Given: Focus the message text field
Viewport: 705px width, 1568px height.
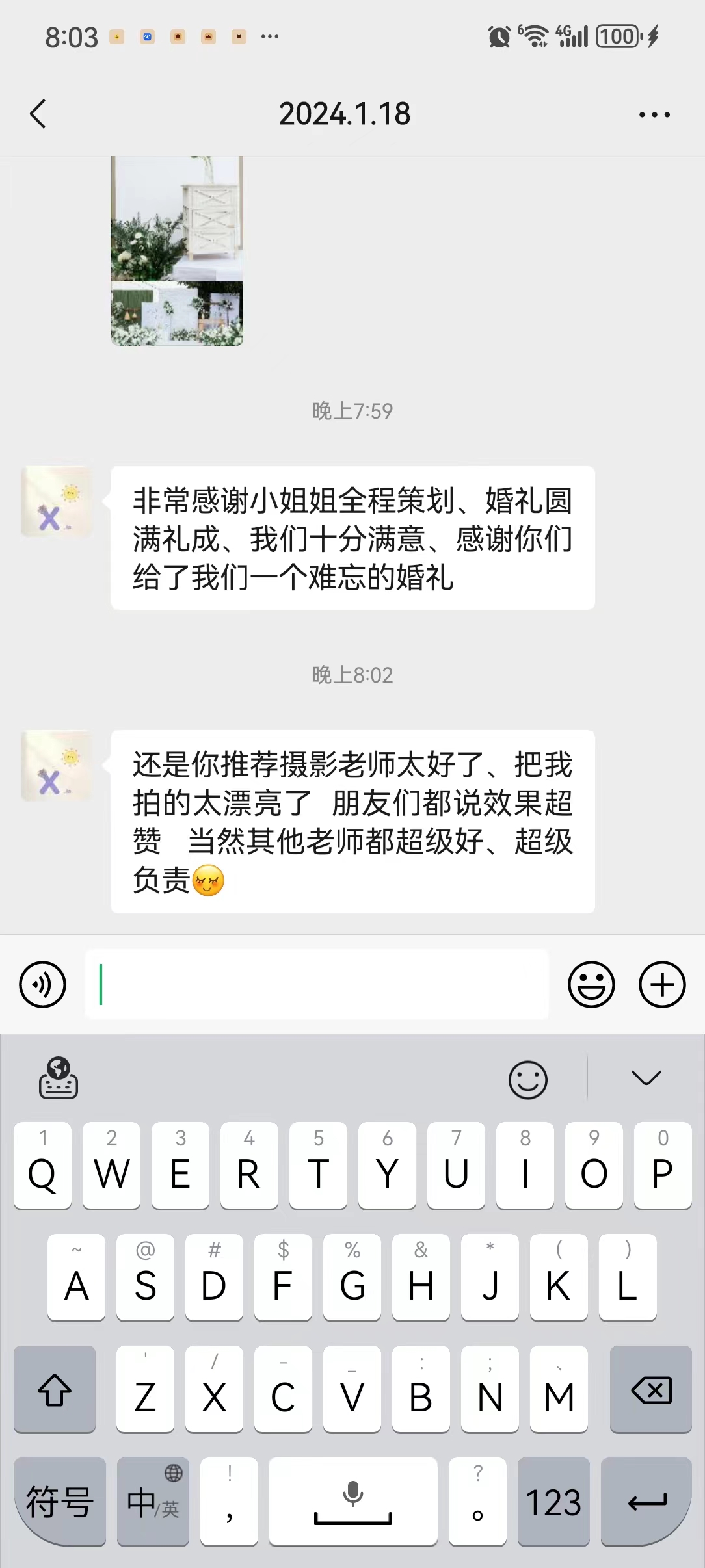Looking at the screenshot, I should tap(317, 984).
